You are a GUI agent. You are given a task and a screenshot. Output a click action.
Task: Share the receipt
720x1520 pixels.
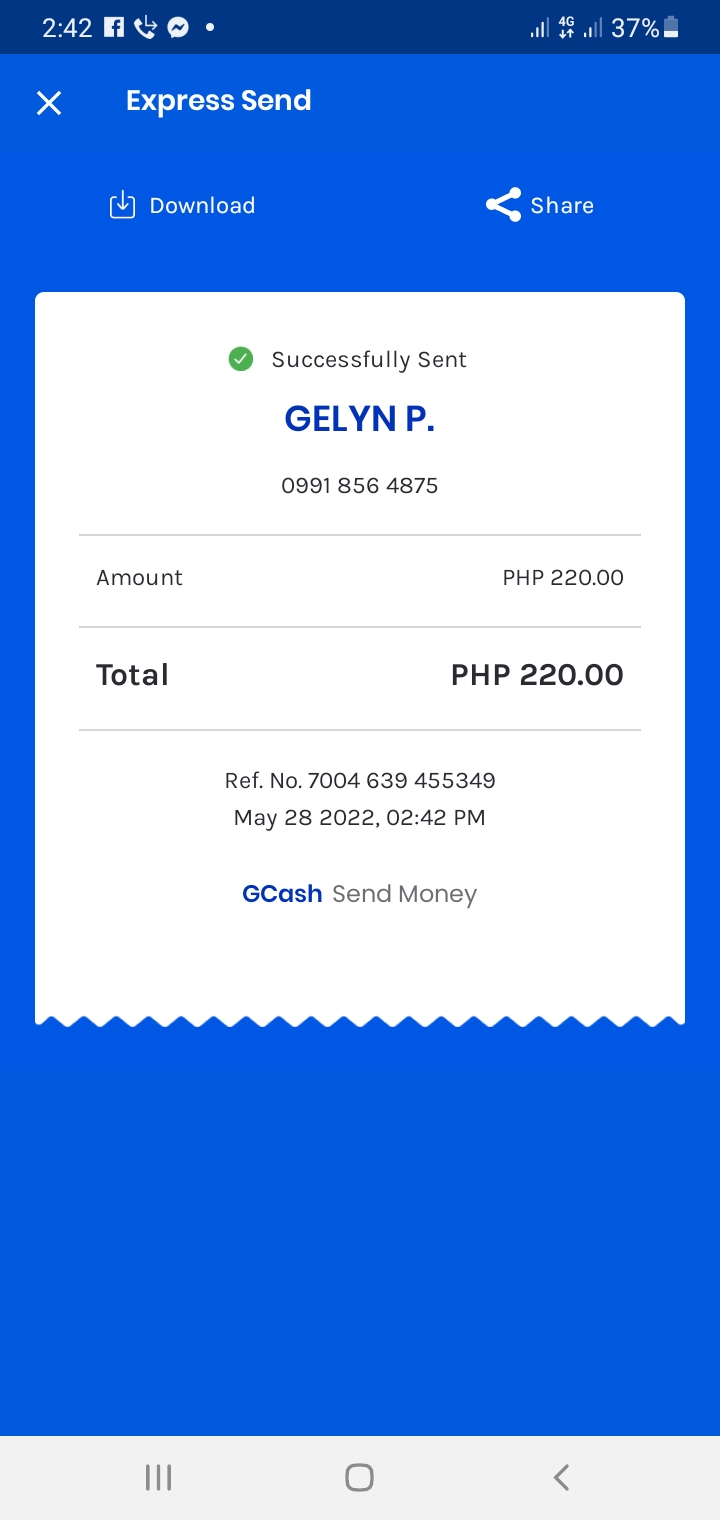(x=540, y=205)
